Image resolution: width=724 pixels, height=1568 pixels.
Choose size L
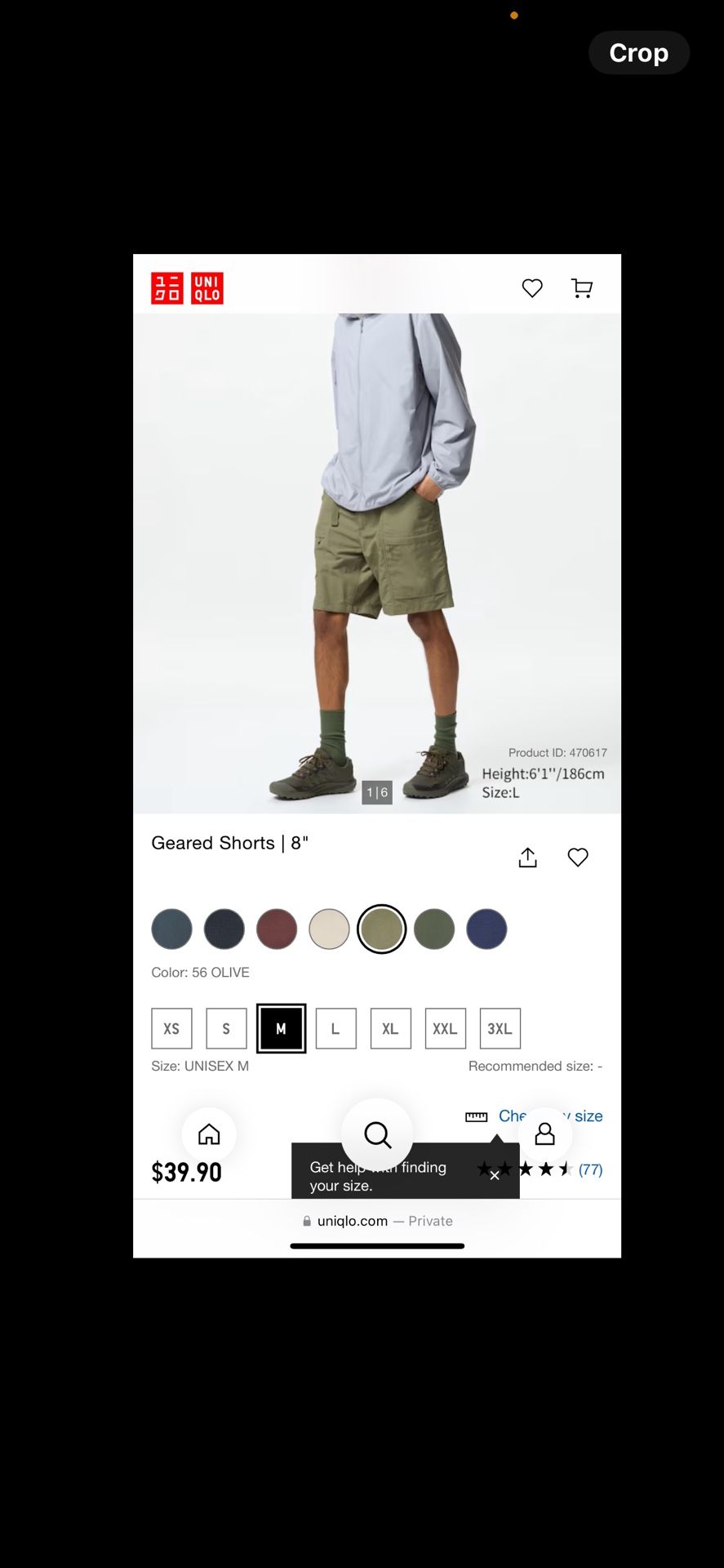coord(335,1028)
